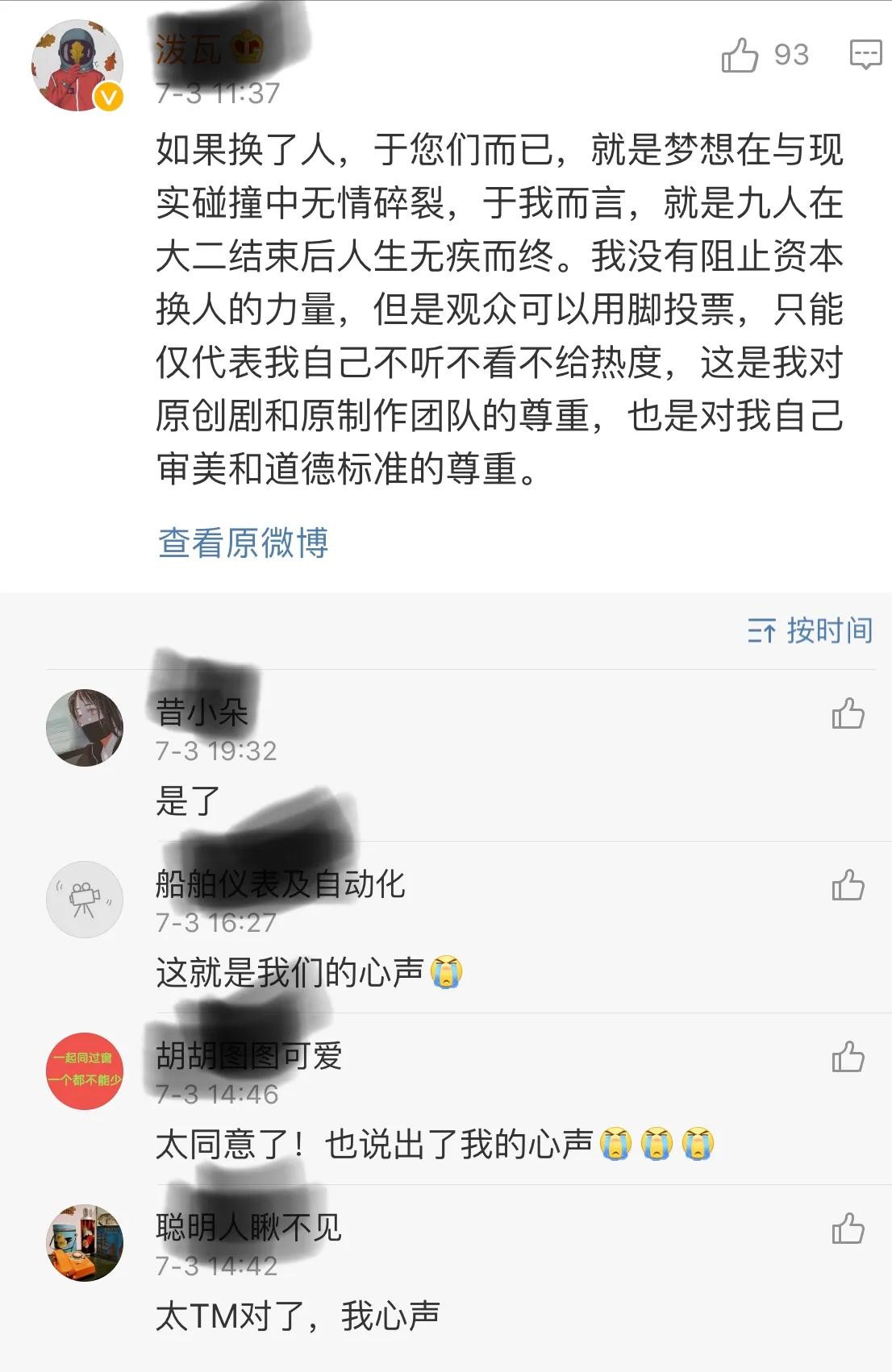Change the sort order via 按时间

coord(810,630)
